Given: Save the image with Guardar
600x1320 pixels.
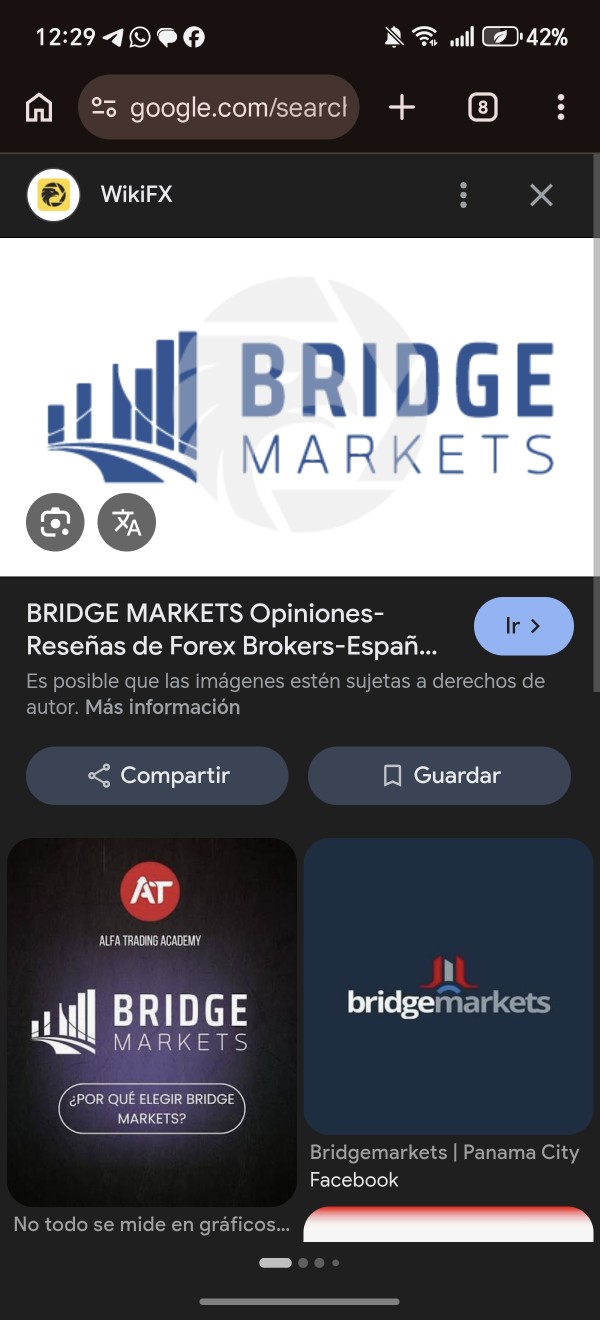Looking at the screenshot, I should (x=439, y=775).
